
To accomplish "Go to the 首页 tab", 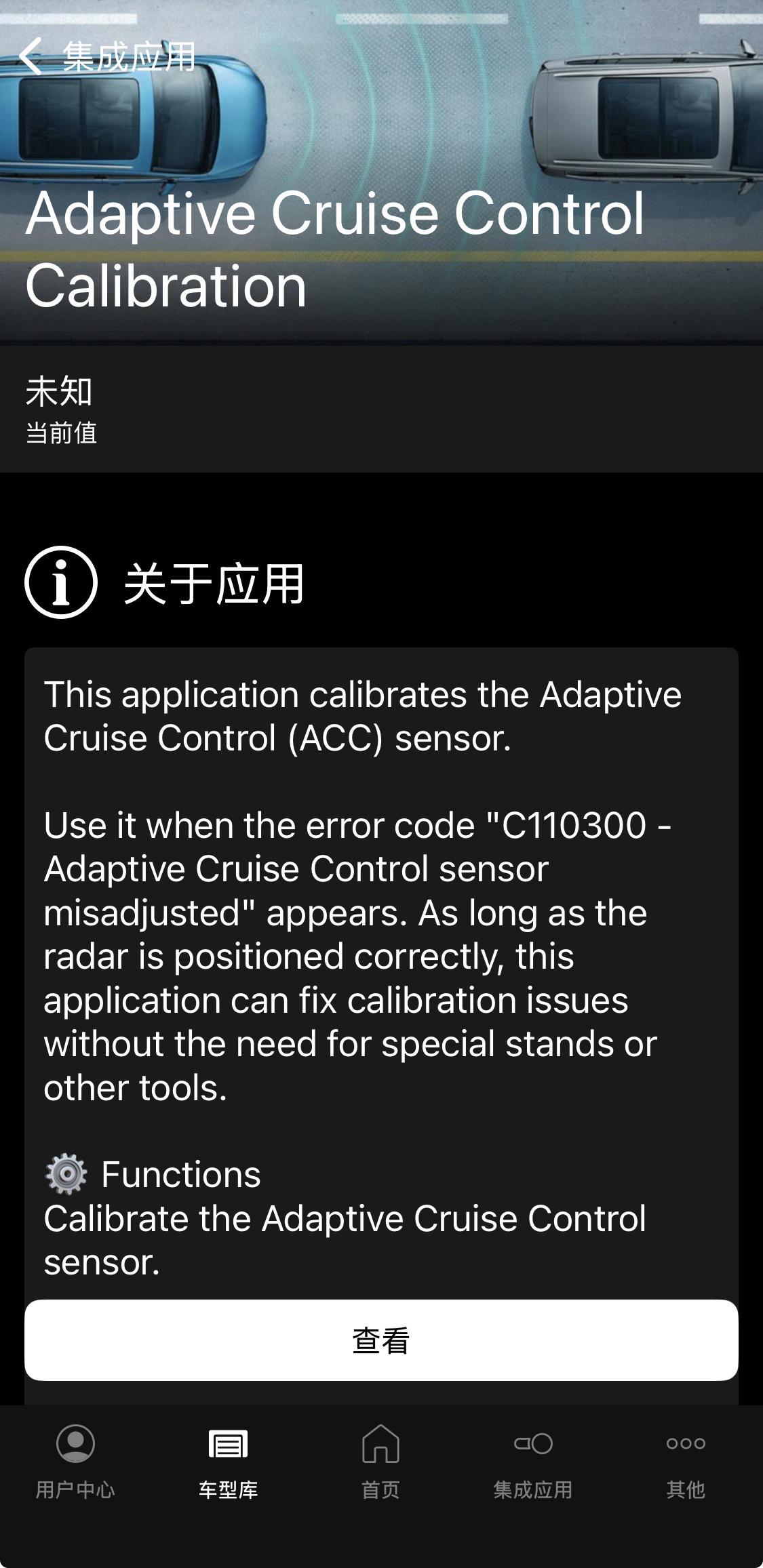I will [380, 1462].
